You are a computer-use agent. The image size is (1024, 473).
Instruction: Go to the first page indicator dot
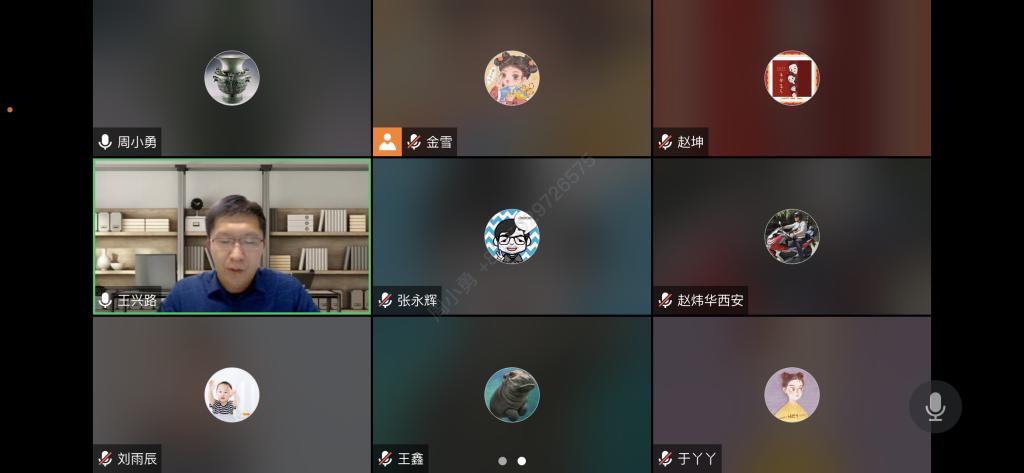[502, 461]
